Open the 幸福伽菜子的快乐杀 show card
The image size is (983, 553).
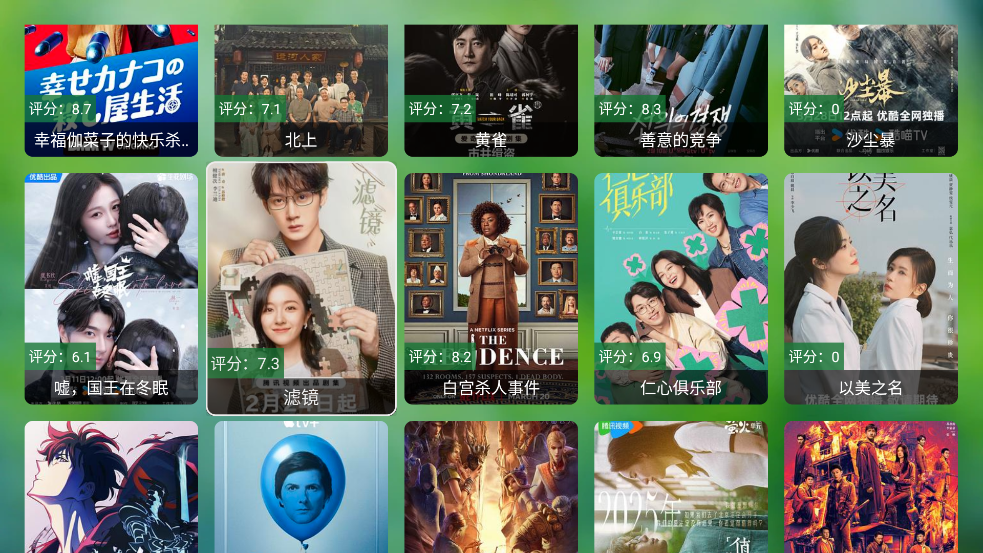[111, 90]
